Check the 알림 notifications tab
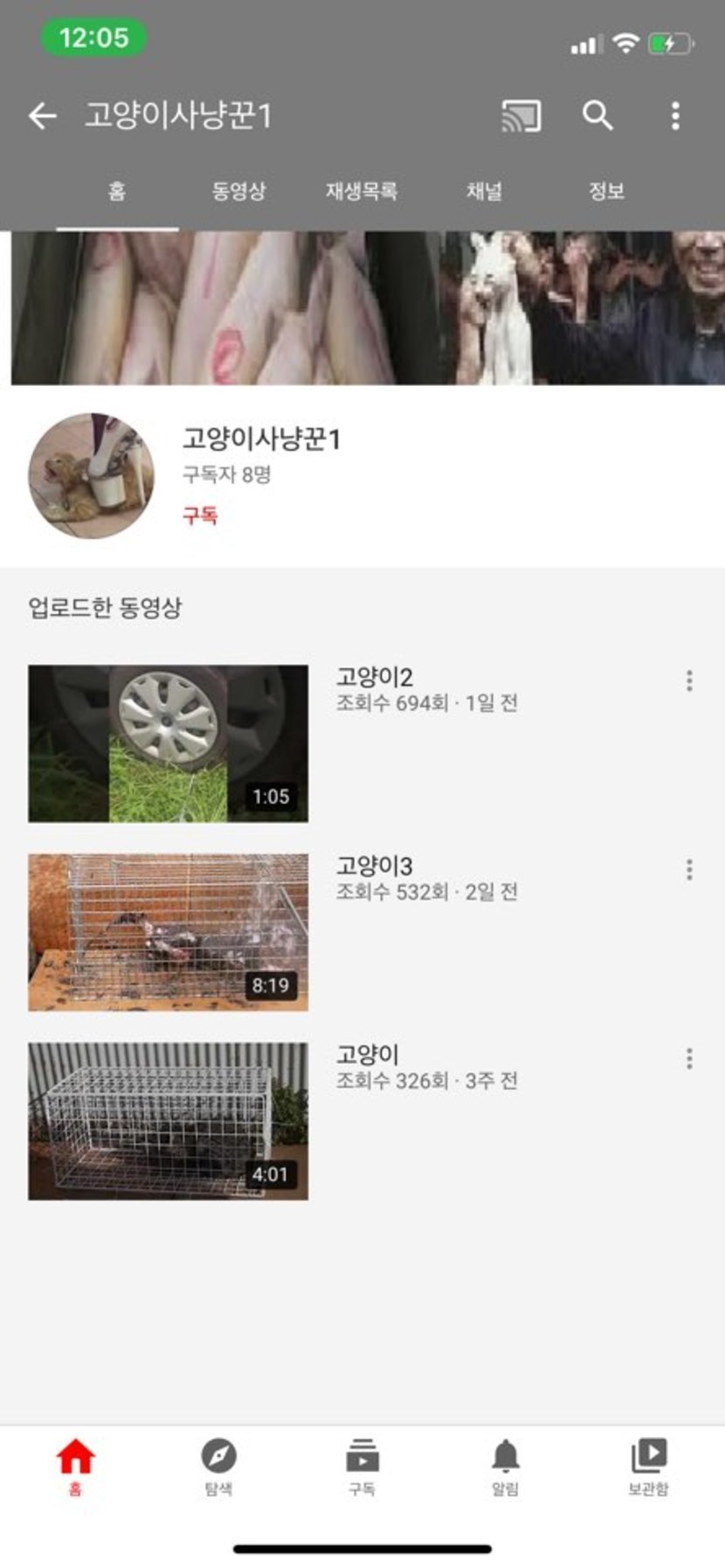The width and height of the screenshot is (725, 1568). pos(505,1467)
